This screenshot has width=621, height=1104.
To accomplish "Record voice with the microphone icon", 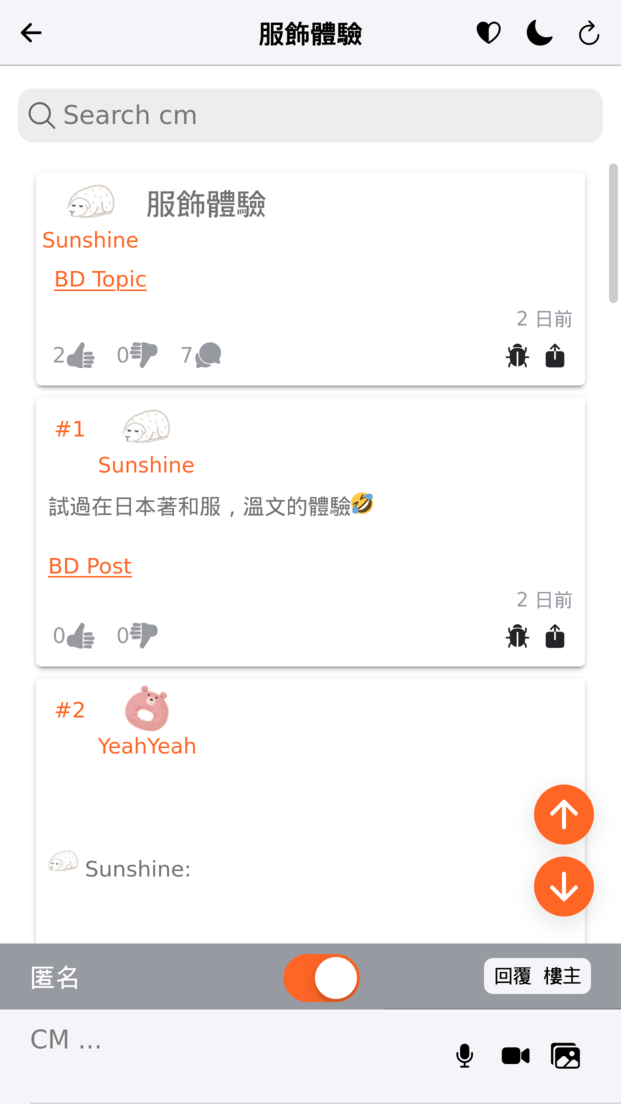I will [x=464, y=1055].
